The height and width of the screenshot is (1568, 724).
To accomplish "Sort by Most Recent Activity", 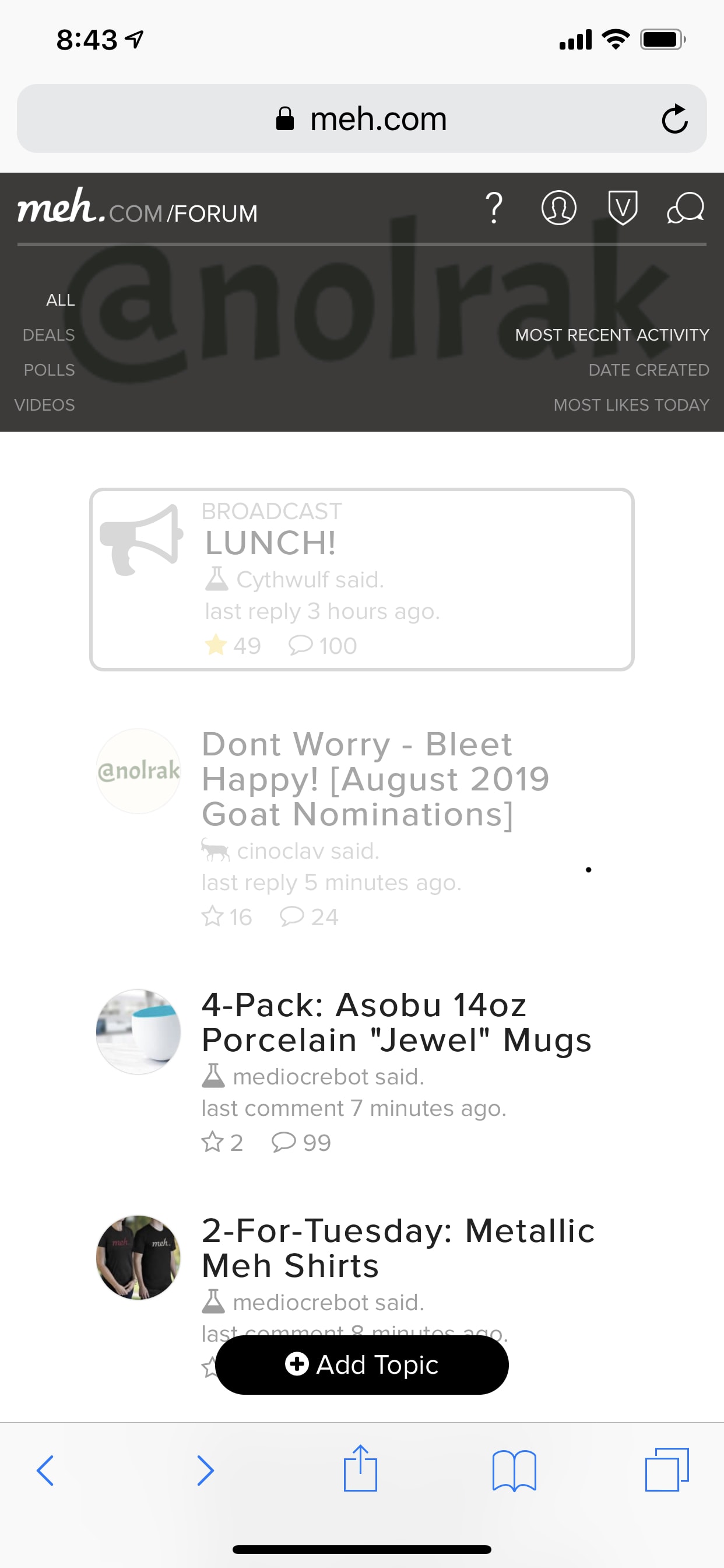I will point(611,335).
